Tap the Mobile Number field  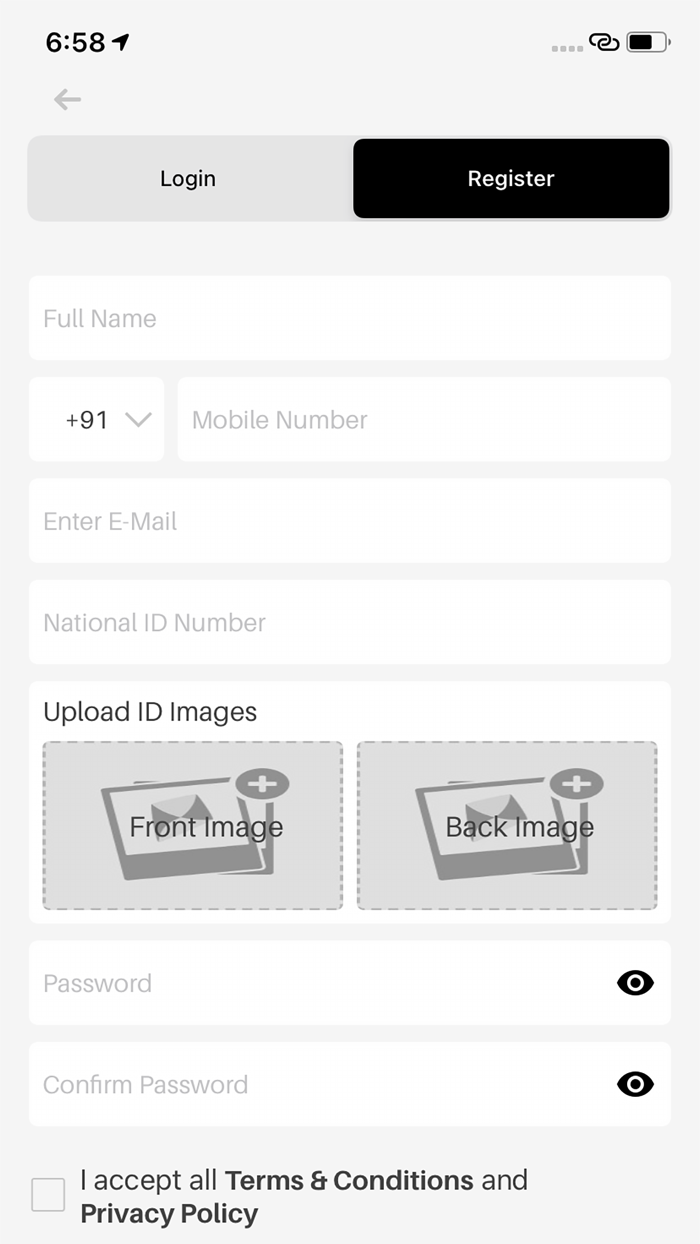coord(424,419)
